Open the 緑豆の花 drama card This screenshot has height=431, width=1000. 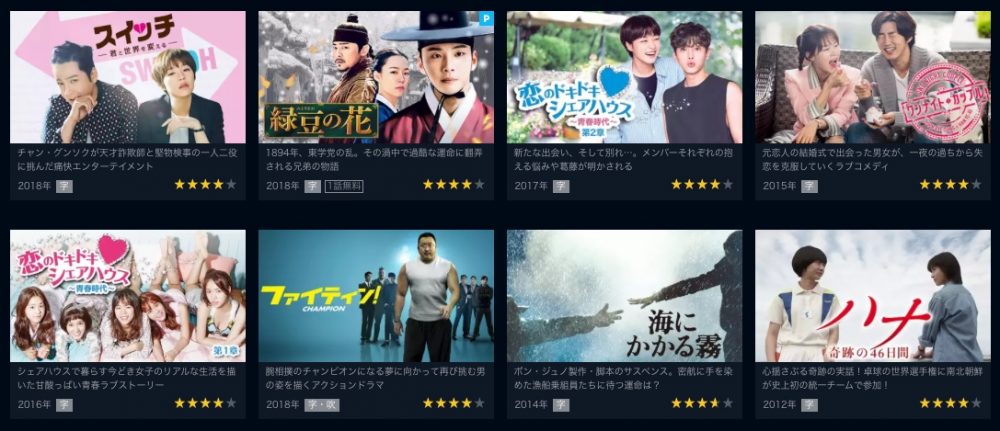[x=376, y=78]
